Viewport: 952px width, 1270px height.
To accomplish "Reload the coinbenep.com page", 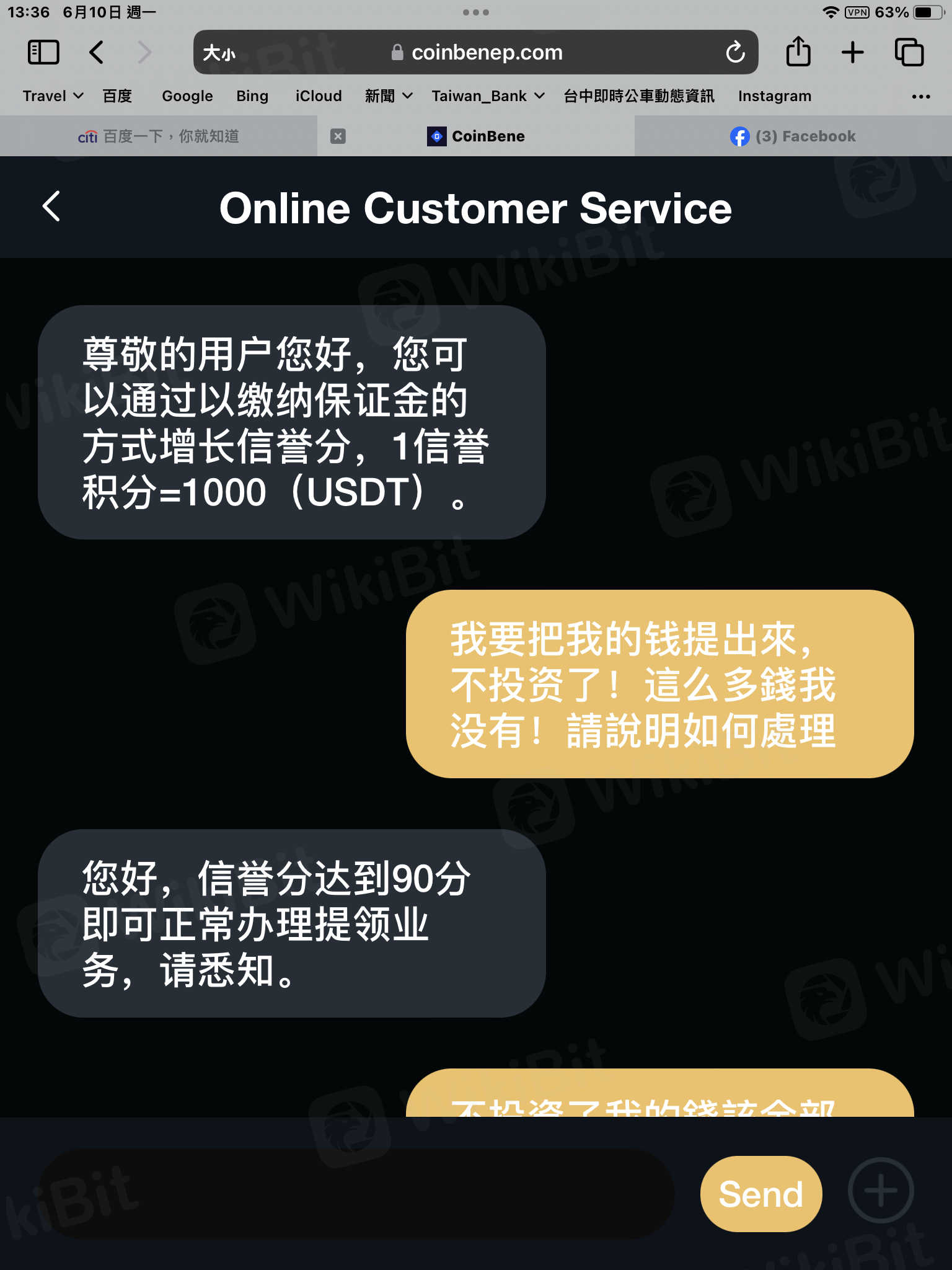I will tap(735, 53).
